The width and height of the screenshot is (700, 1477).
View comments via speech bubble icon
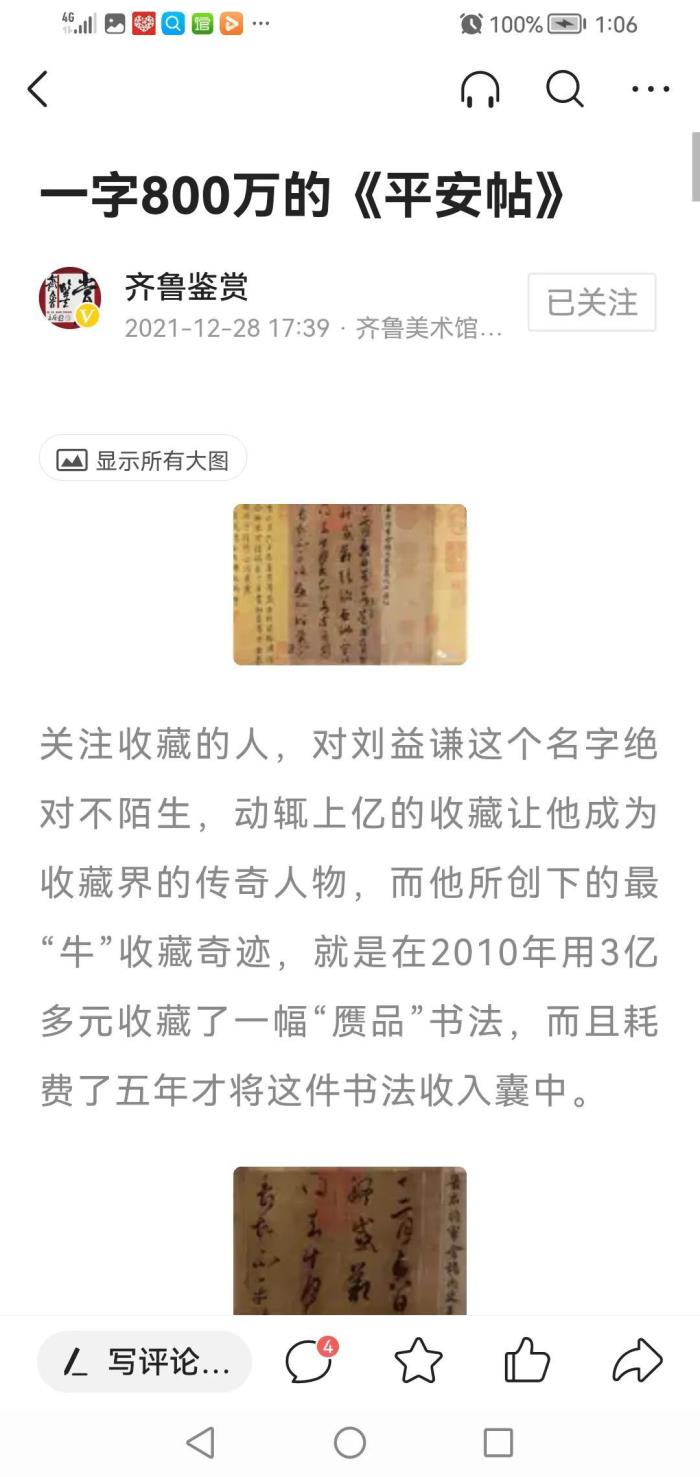(x=308, y=1362)
